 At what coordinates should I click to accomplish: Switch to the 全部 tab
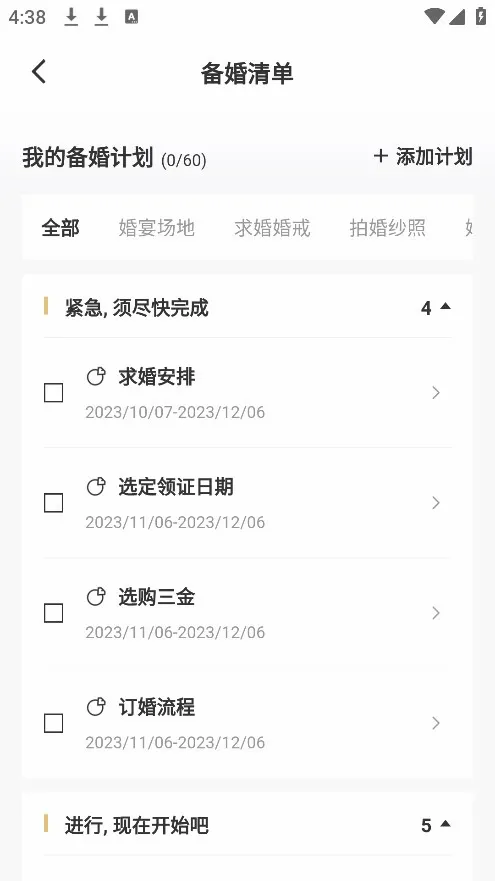click(61, 228)
